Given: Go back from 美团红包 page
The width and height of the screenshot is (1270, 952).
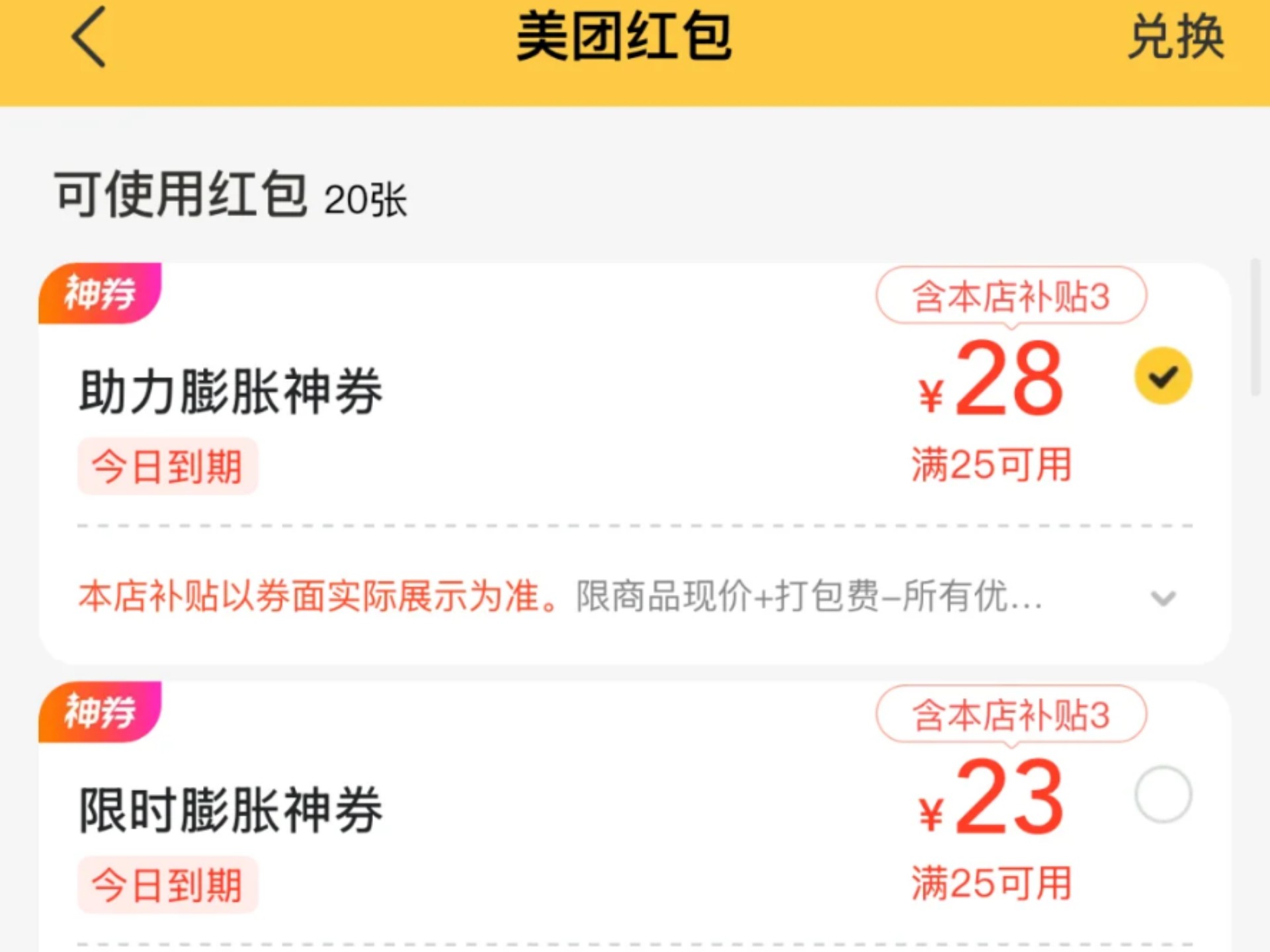Looking at the screenshot, I should (x=89, y=38).
